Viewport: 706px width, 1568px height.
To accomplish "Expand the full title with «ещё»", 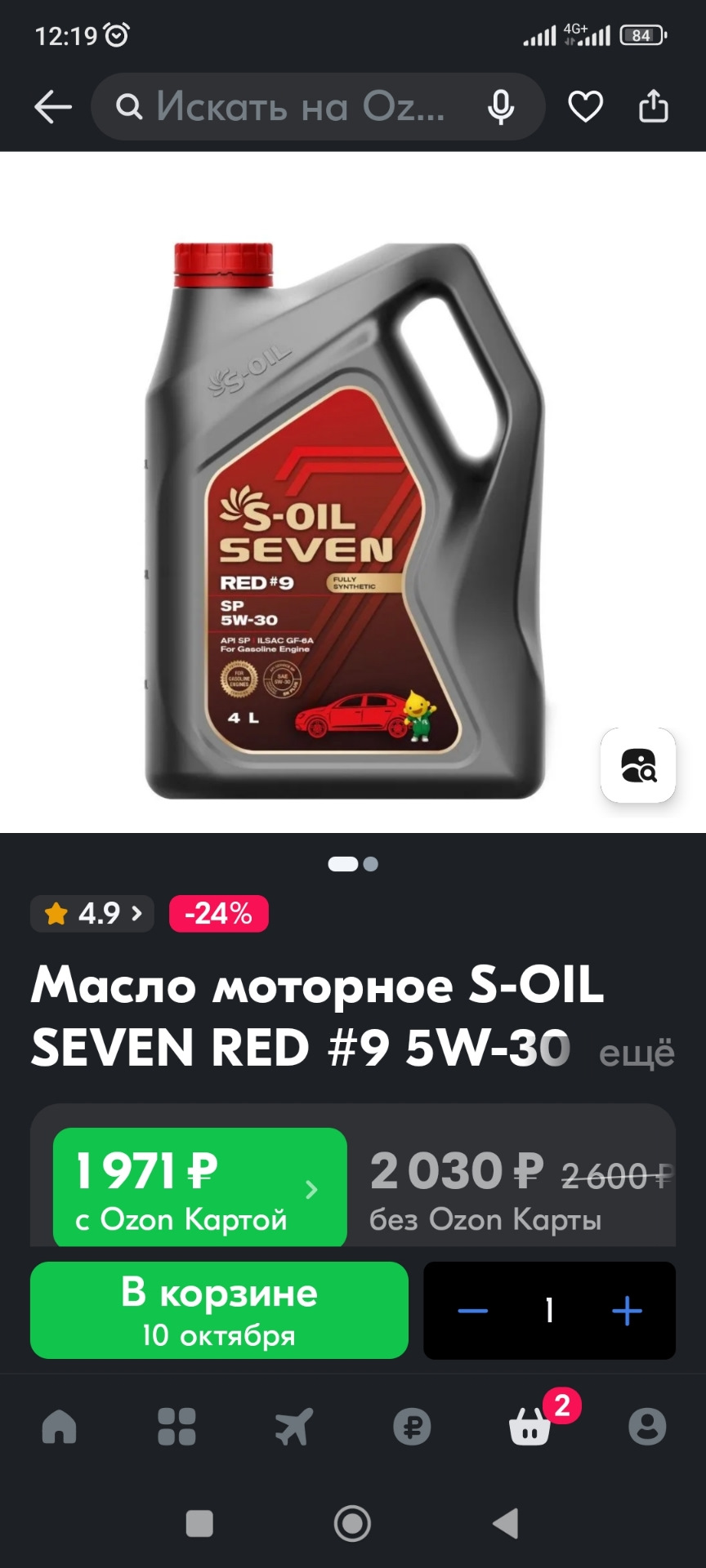I will (637, 1053).
